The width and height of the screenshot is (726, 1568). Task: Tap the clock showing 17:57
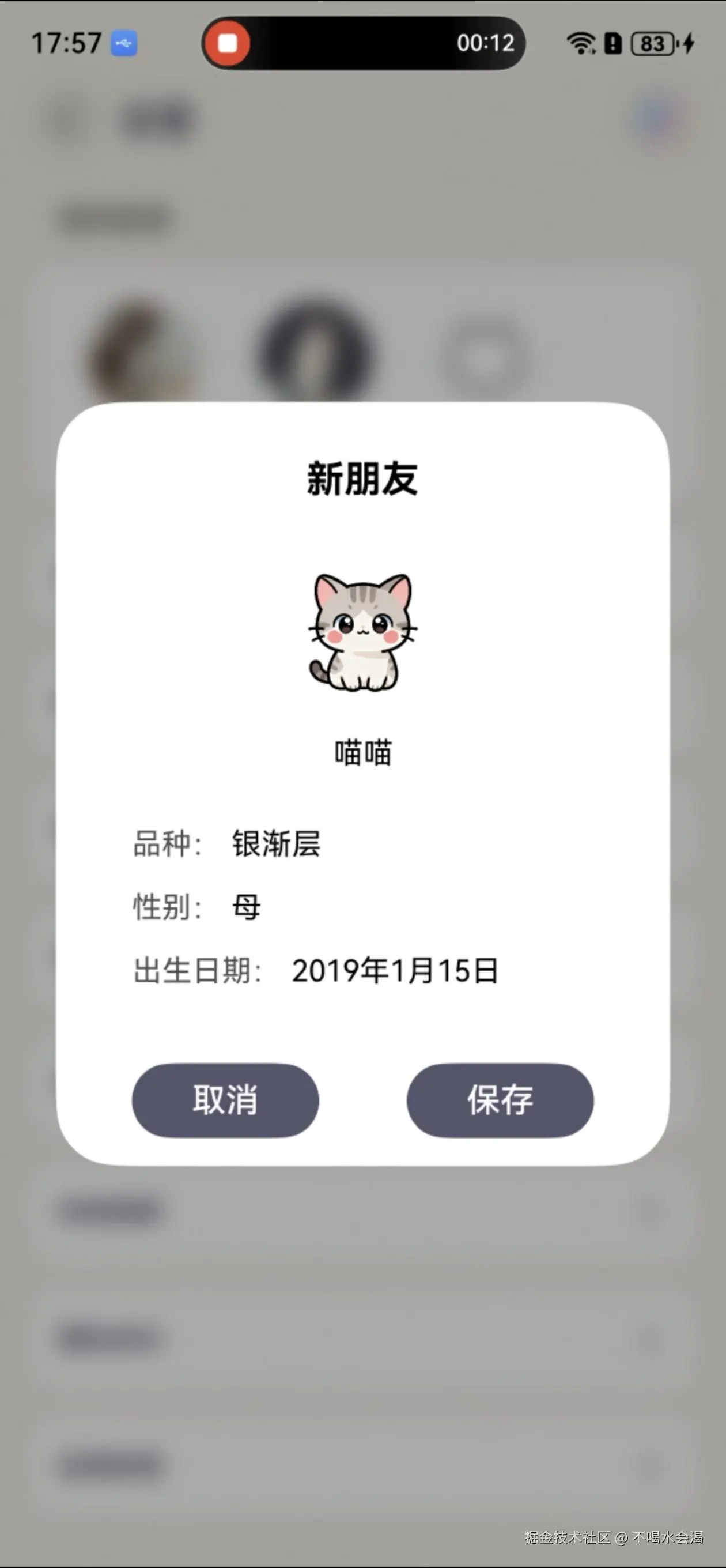coord(67,43)
